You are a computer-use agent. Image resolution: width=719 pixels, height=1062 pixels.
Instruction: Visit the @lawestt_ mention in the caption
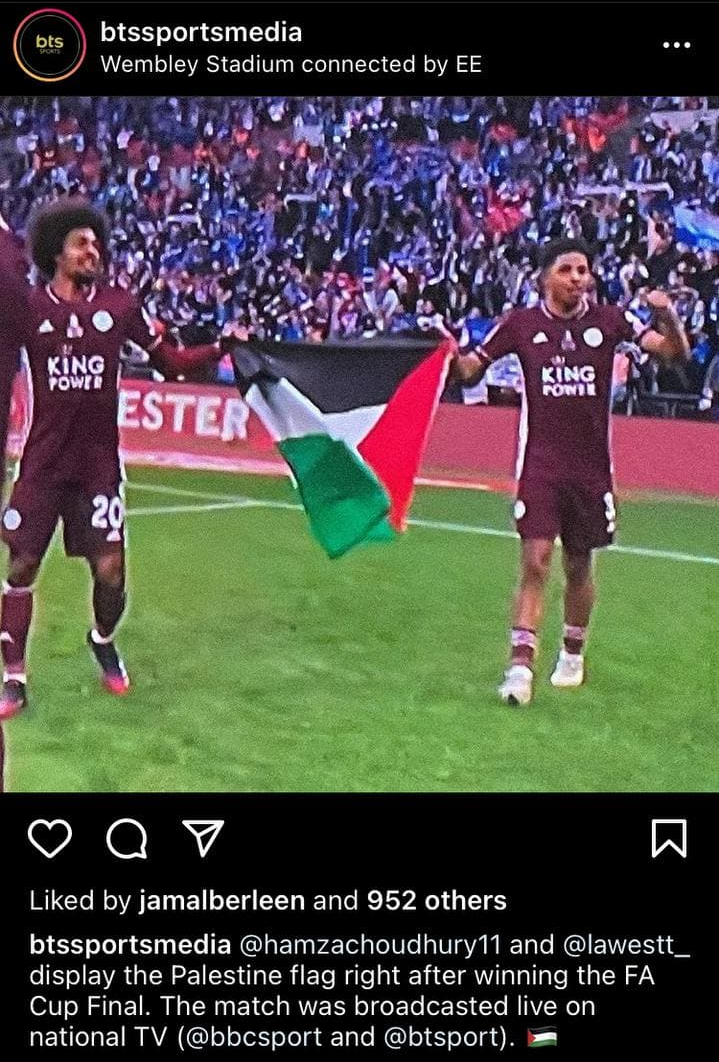(x=631, y=946)
